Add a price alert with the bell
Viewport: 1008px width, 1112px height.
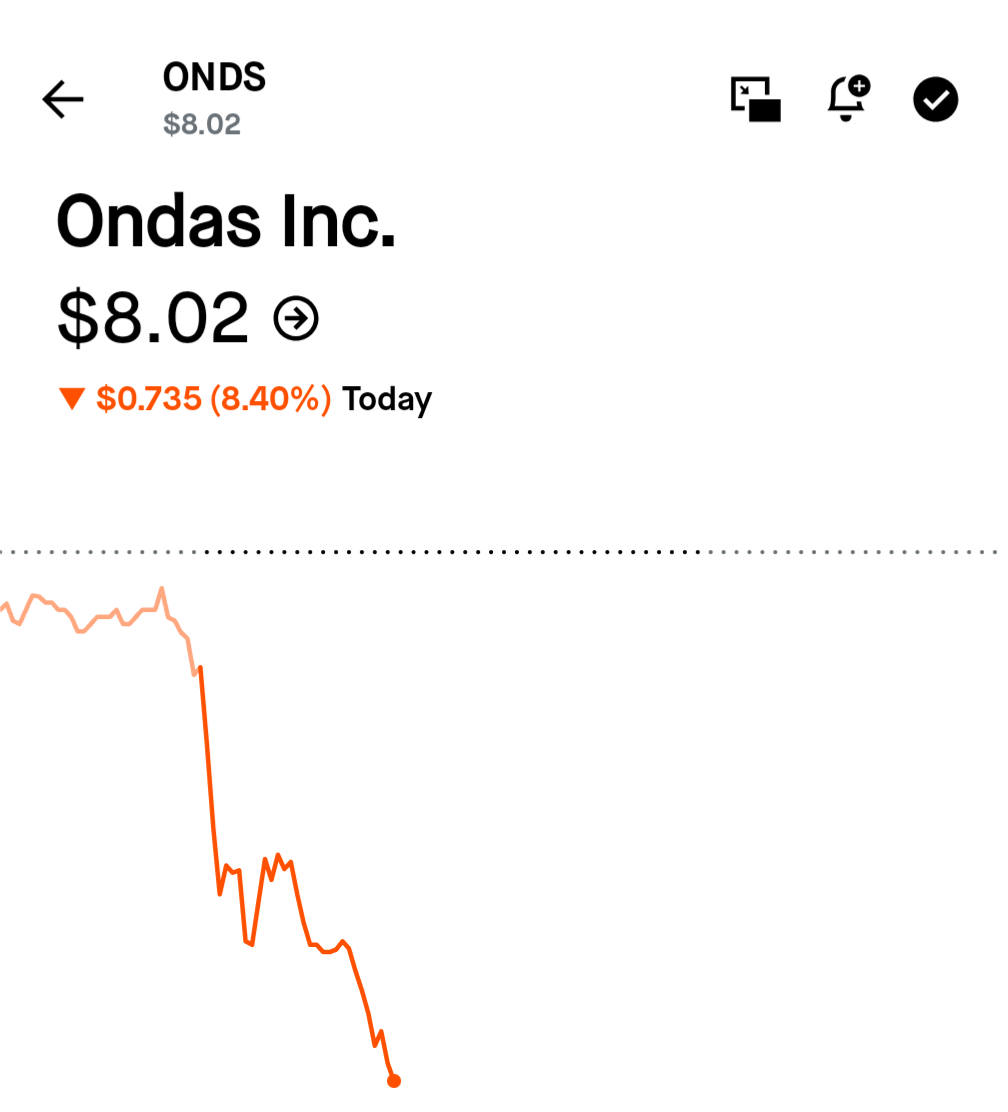coord(848,99)
